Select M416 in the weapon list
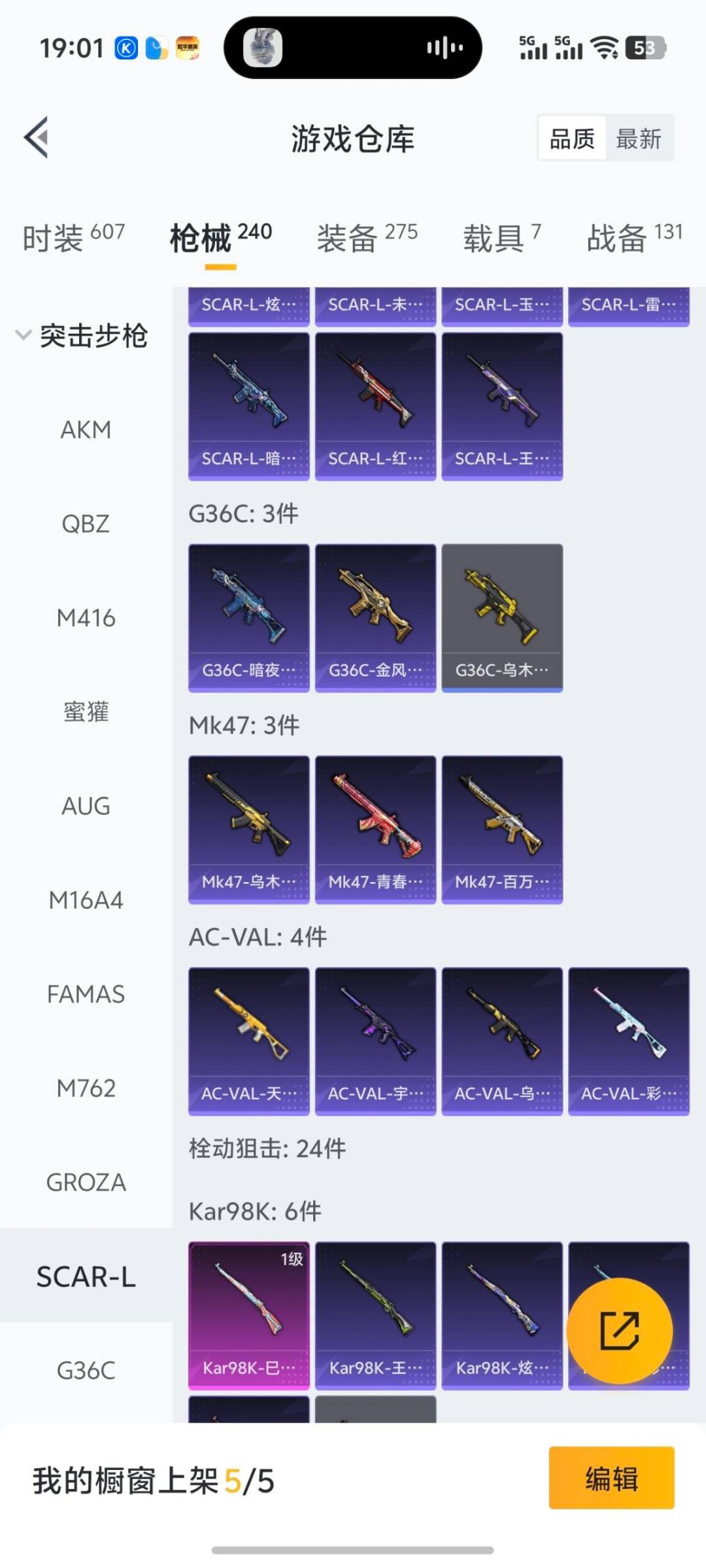 coord(86,618)
